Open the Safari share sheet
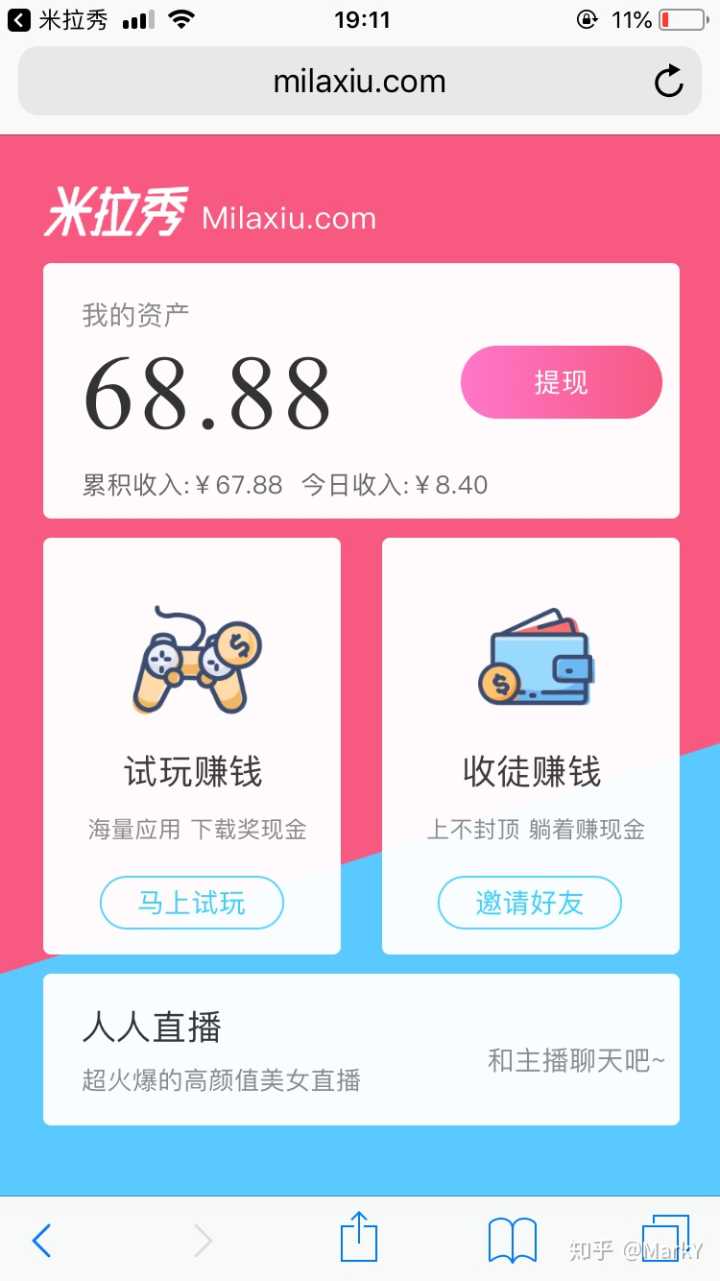The height and width of the screenshot is (1281, 720). coord(359,1240)
